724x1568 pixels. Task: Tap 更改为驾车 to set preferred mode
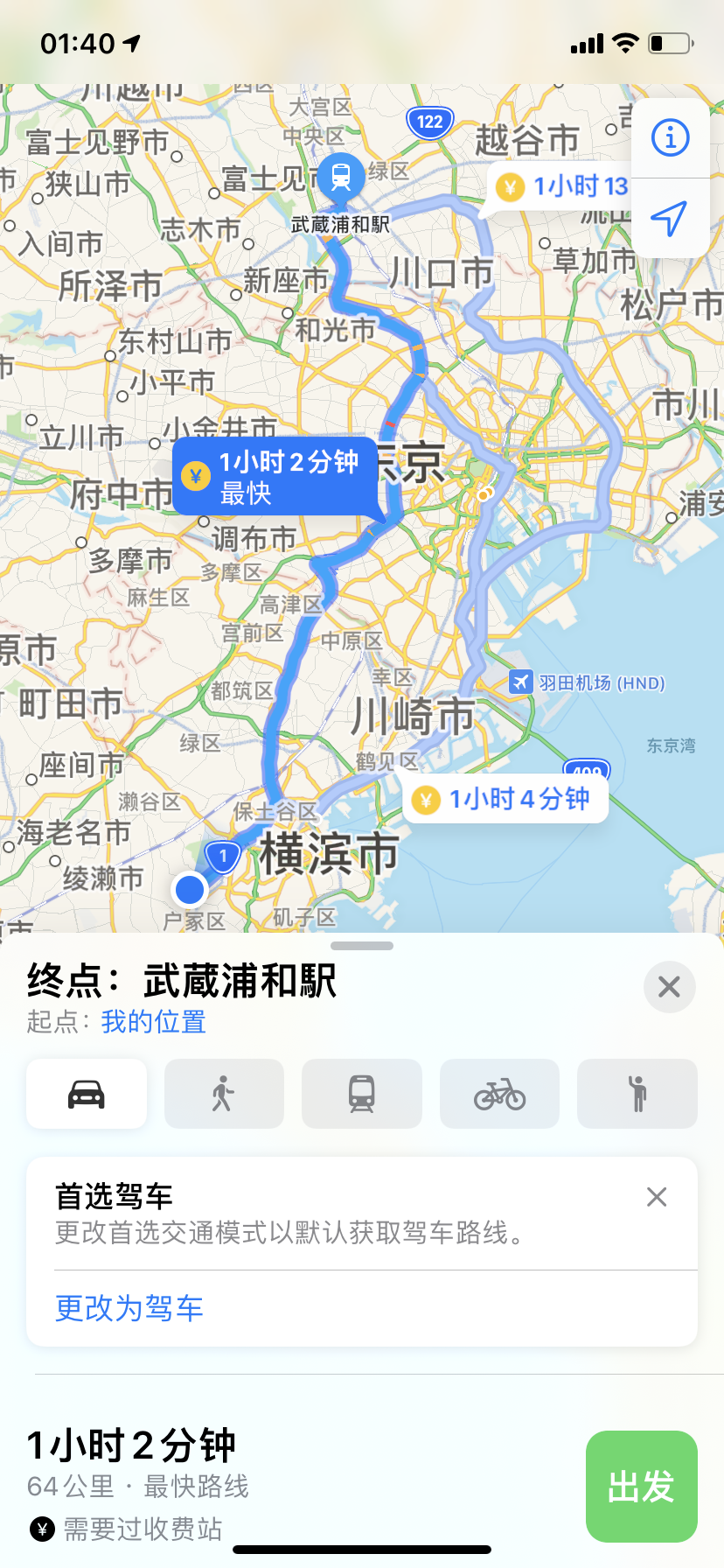point(129,1308)
